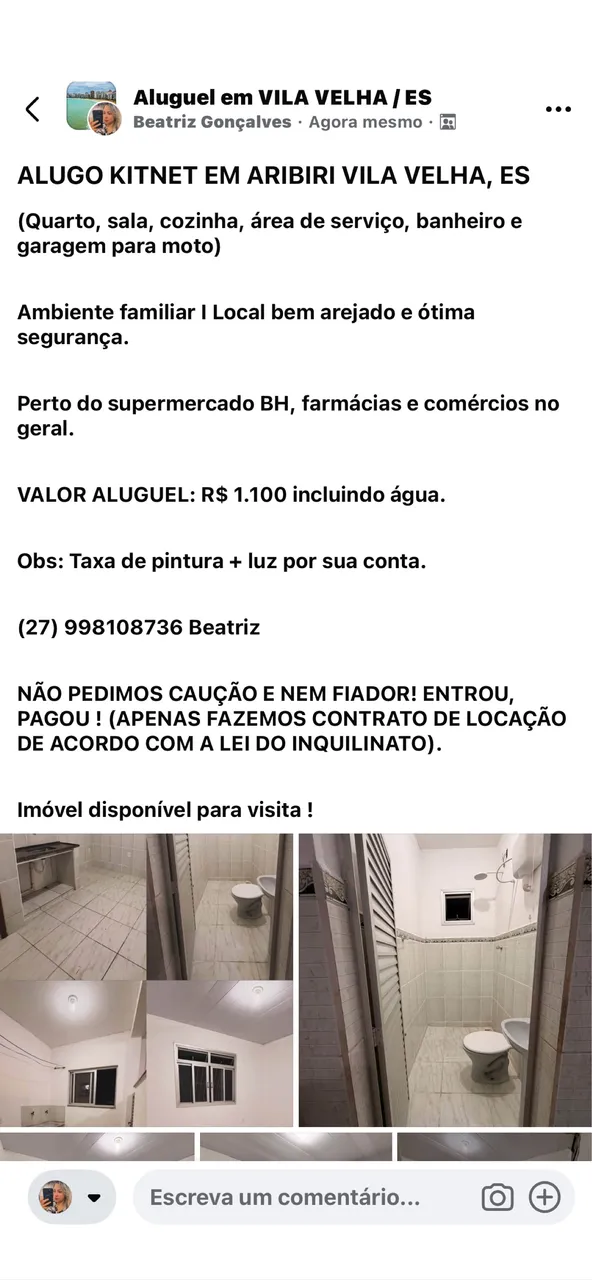592x1280 pixels.
Task: Go back using the arrow icon
Action: click(x=33, y=109)
